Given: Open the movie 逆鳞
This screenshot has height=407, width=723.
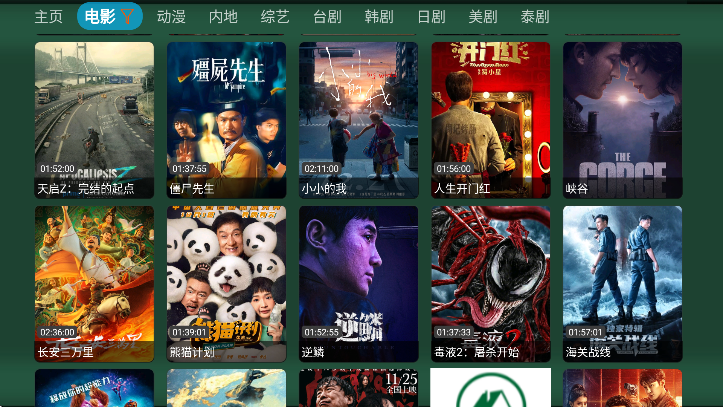Looking at the screenshot, I should [x=358, y=283].
